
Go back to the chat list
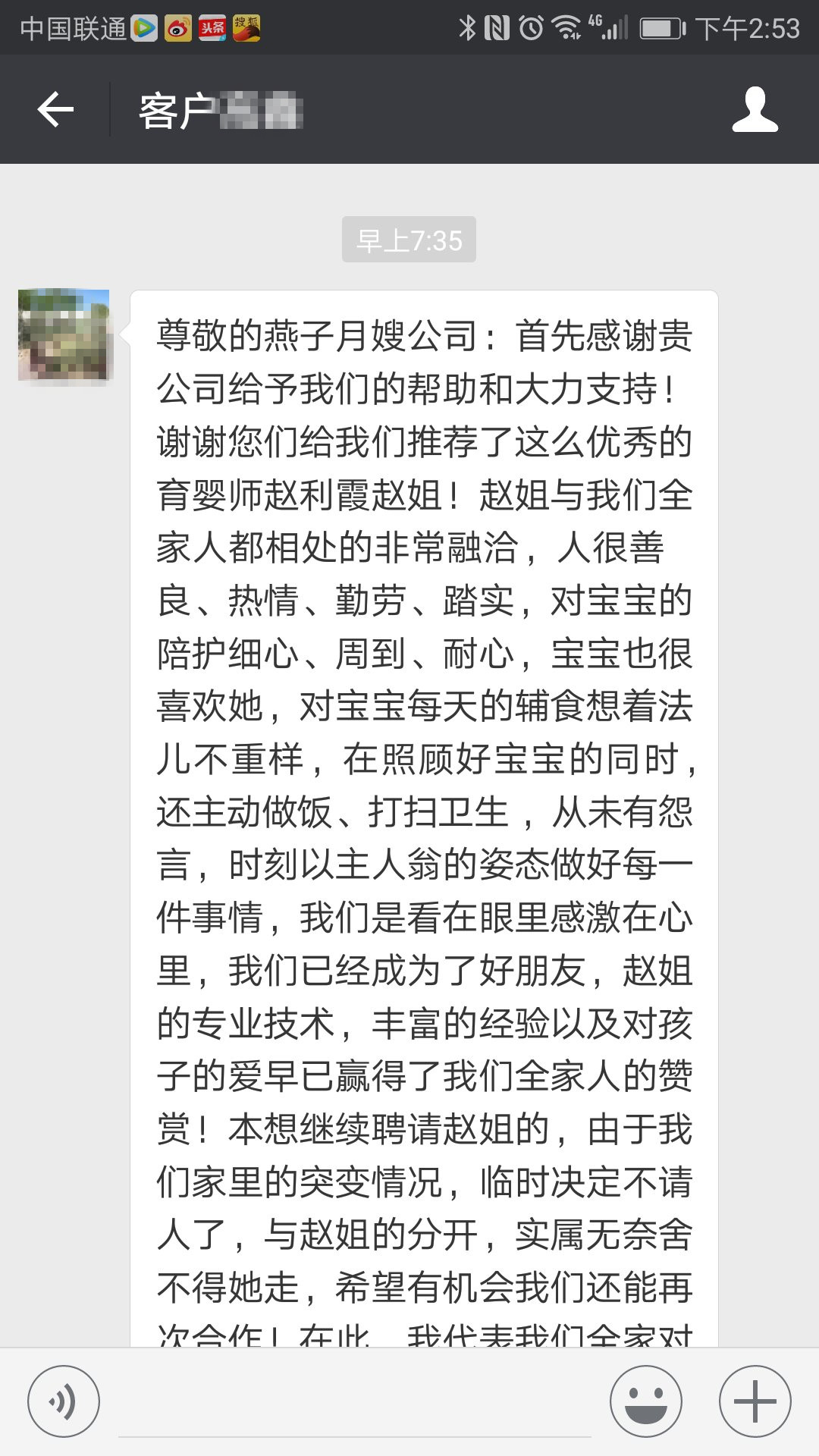(55, 110)
